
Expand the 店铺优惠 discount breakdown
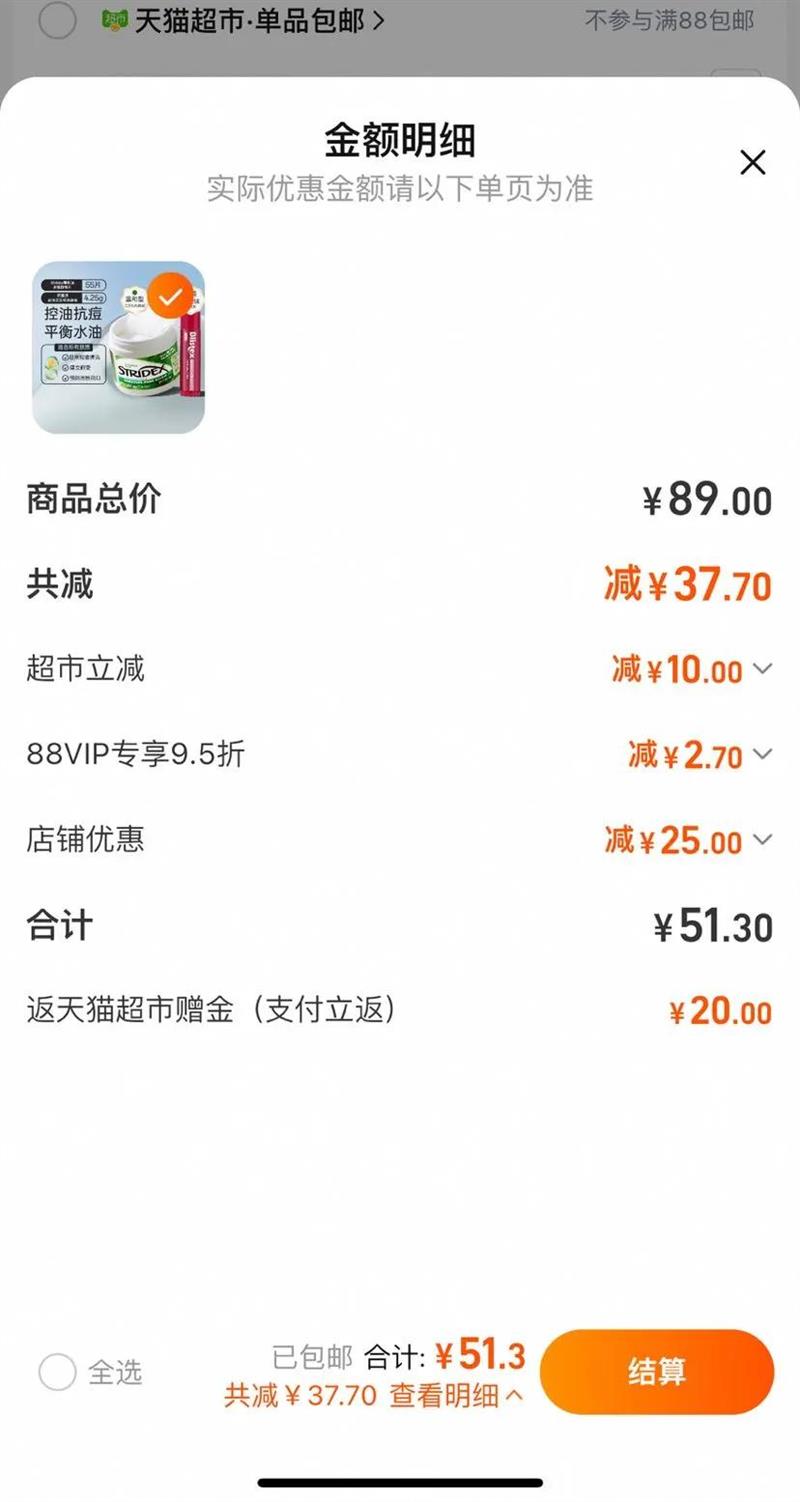(762, 840)
